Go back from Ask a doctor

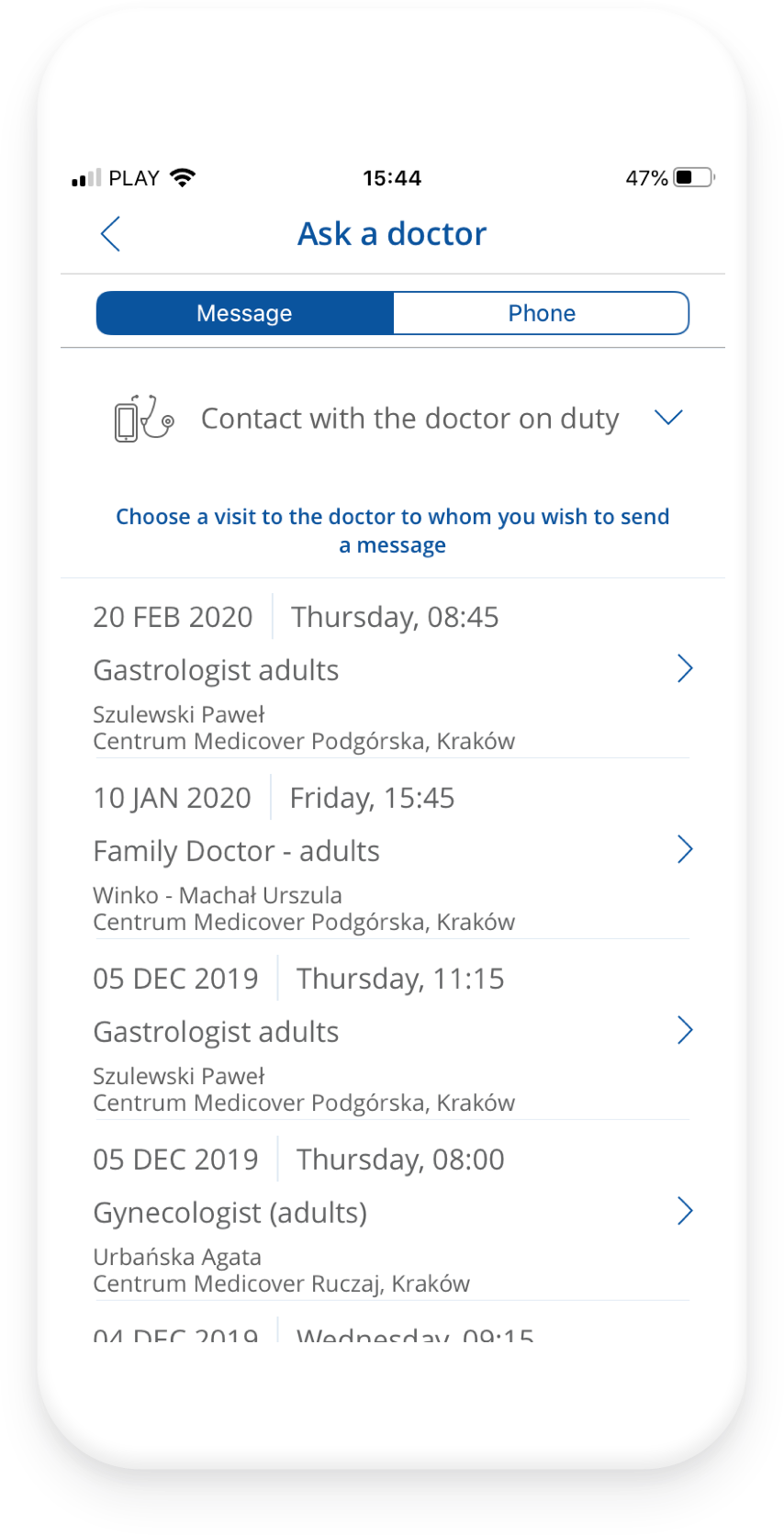point(111,234)
